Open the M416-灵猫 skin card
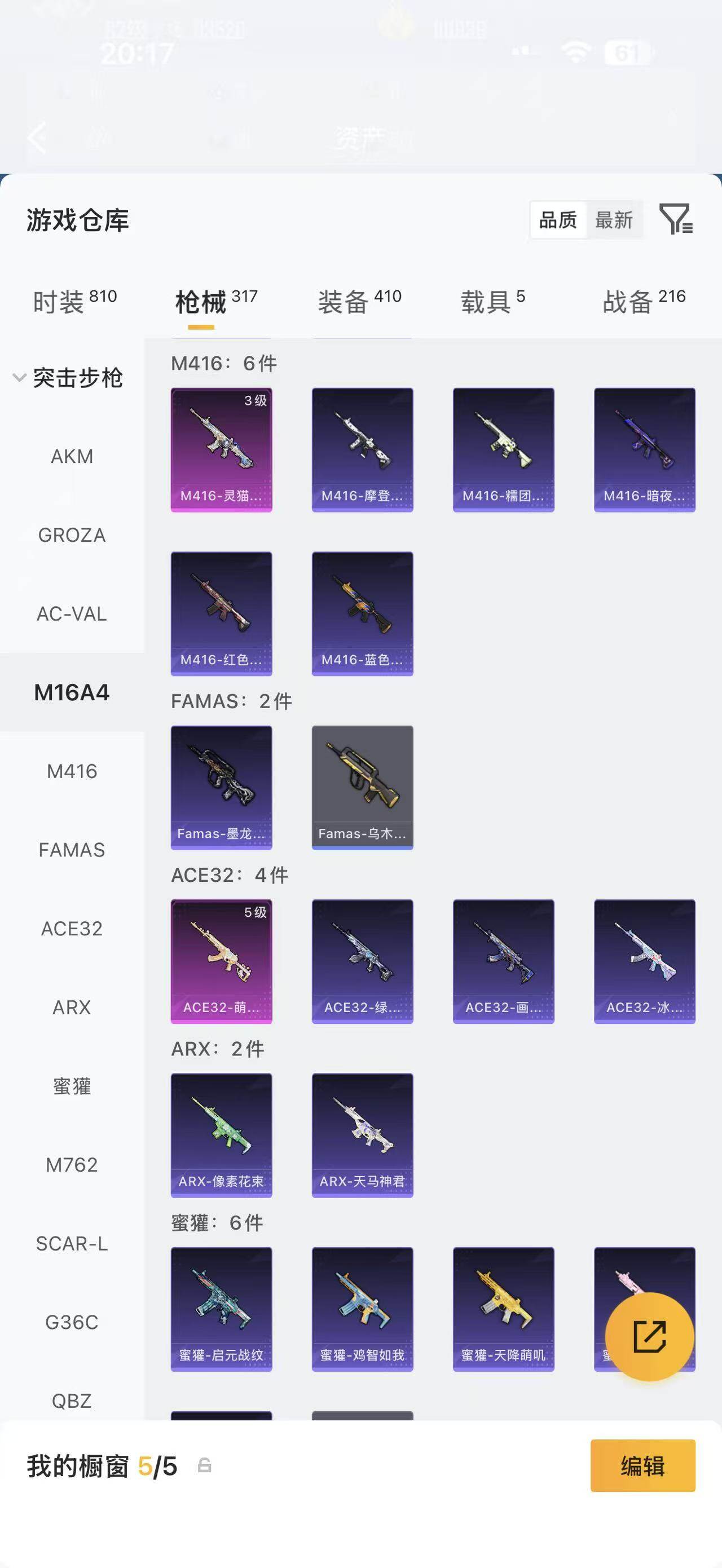The width and height of the screenshot is (722, 1568). click(222, 450)
